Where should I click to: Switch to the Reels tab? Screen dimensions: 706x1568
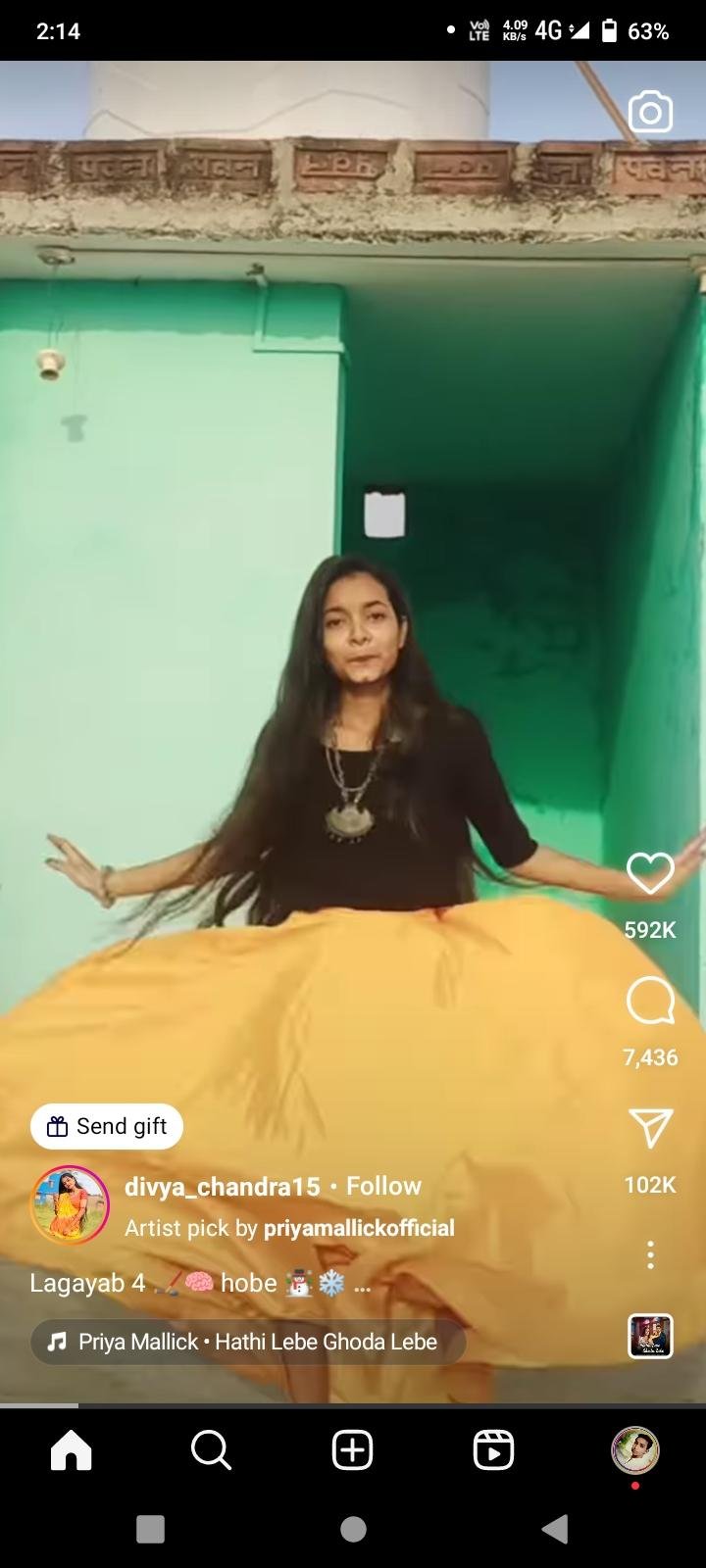point(493,1450)
